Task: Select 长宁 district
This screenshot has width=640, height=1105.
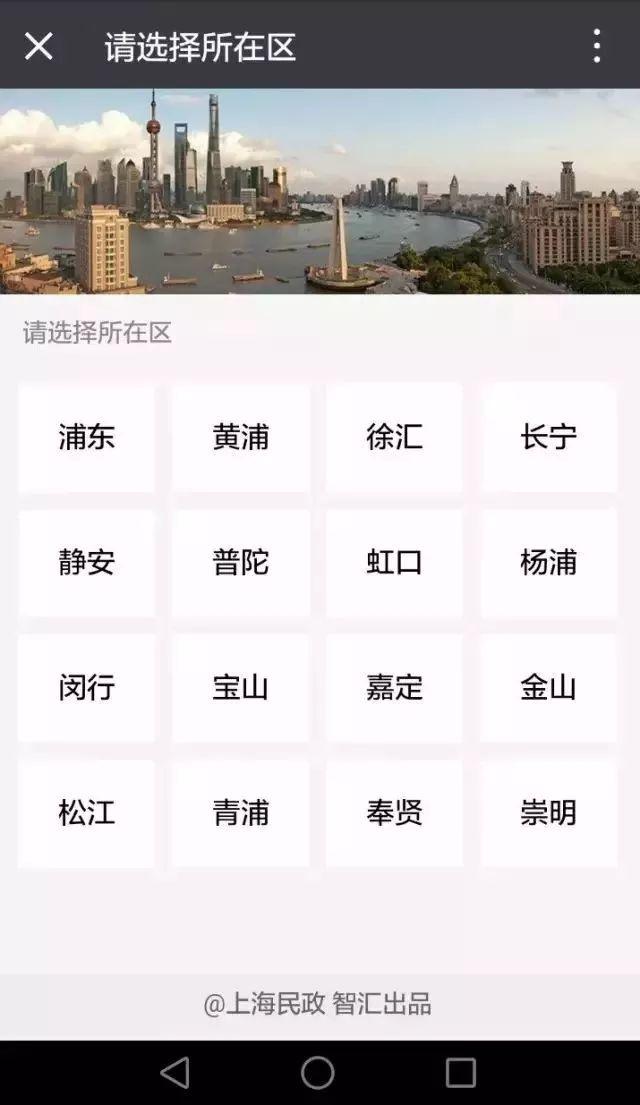Action: (548, 437)
